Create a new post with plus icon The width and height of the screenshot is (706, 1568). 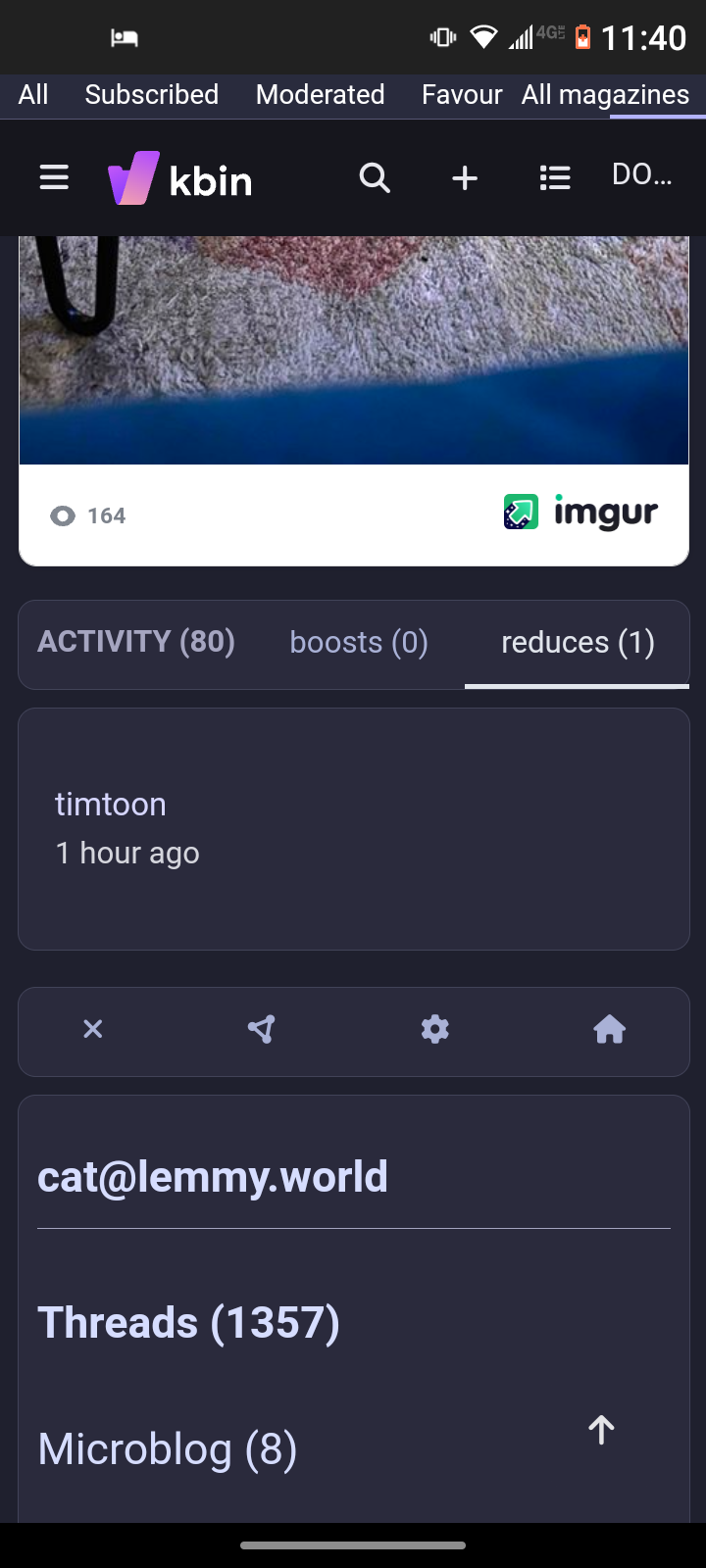point(465,177)
